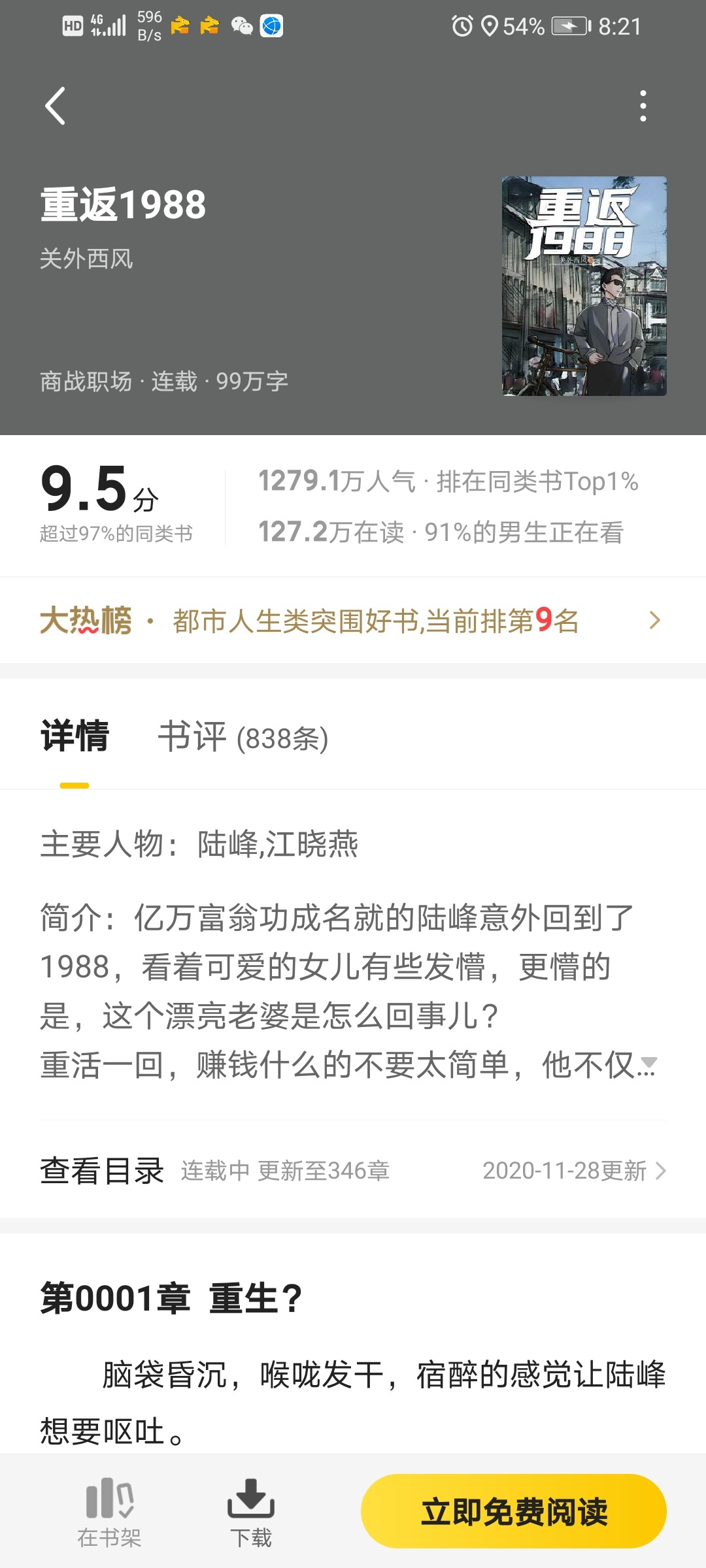Switch to the 书评 (838条) tab
706x1568 pixels.
pos(243,738)
